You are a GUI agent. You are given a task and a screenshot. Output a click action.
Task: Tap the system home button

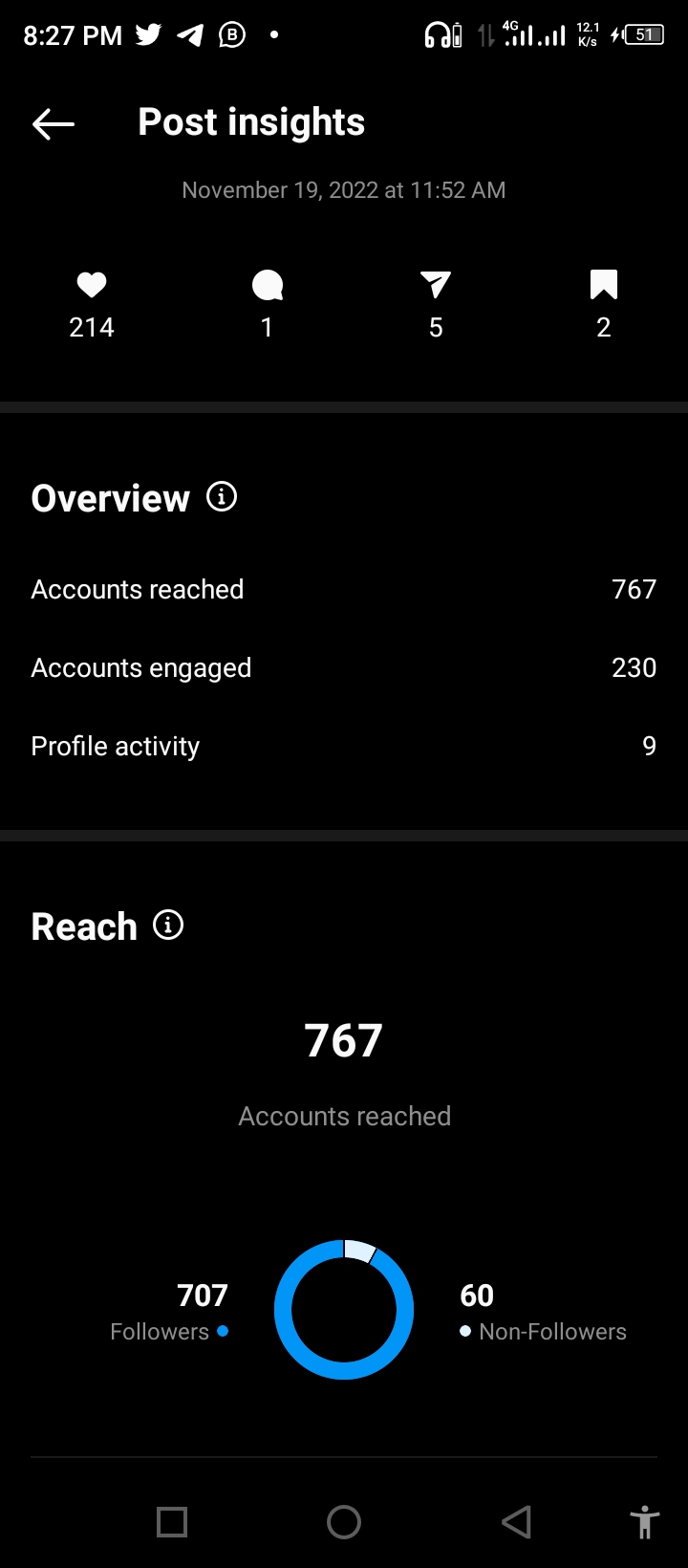tap(344, 1522)
